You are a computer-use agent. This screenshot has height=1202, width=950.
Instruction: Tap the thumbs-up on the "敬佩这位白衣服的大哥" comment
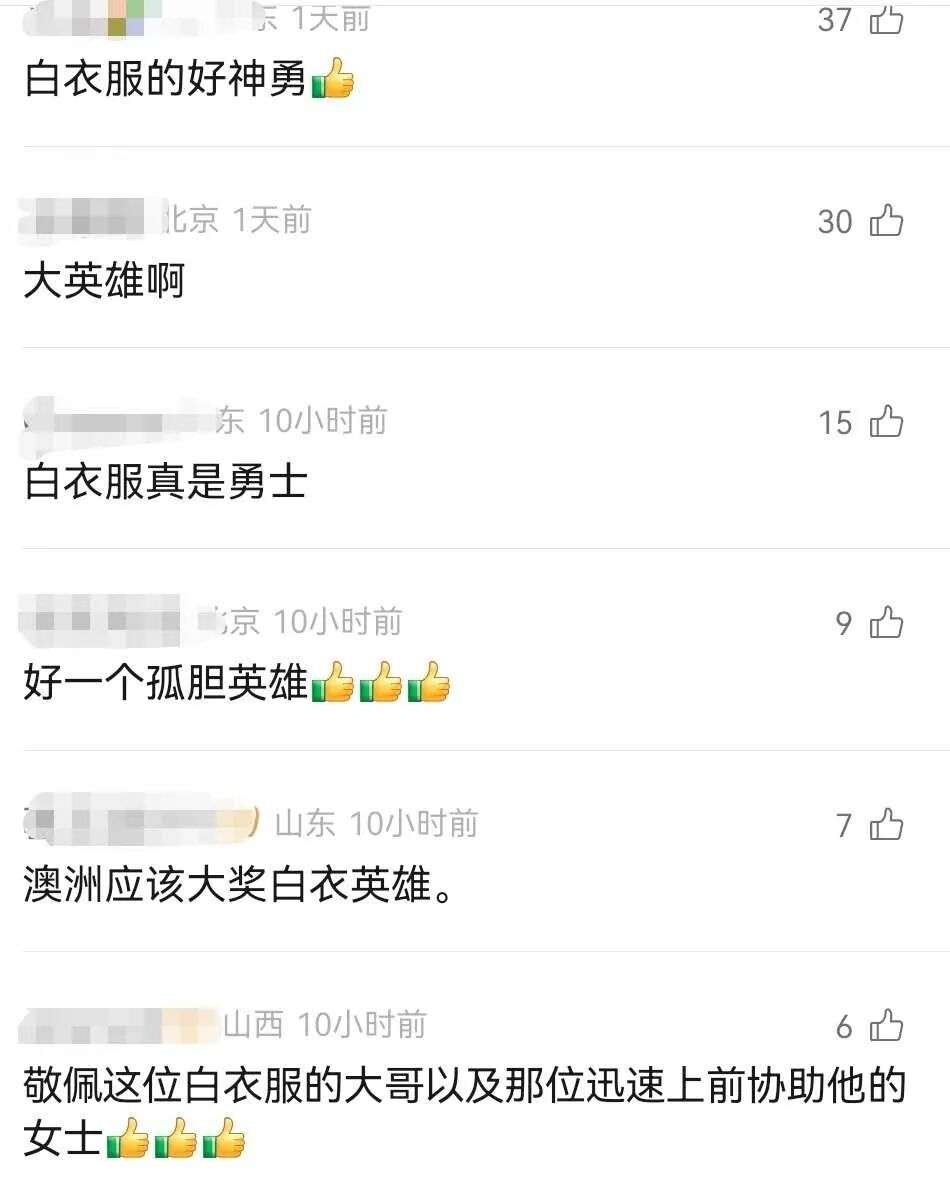coord(886,1026)
